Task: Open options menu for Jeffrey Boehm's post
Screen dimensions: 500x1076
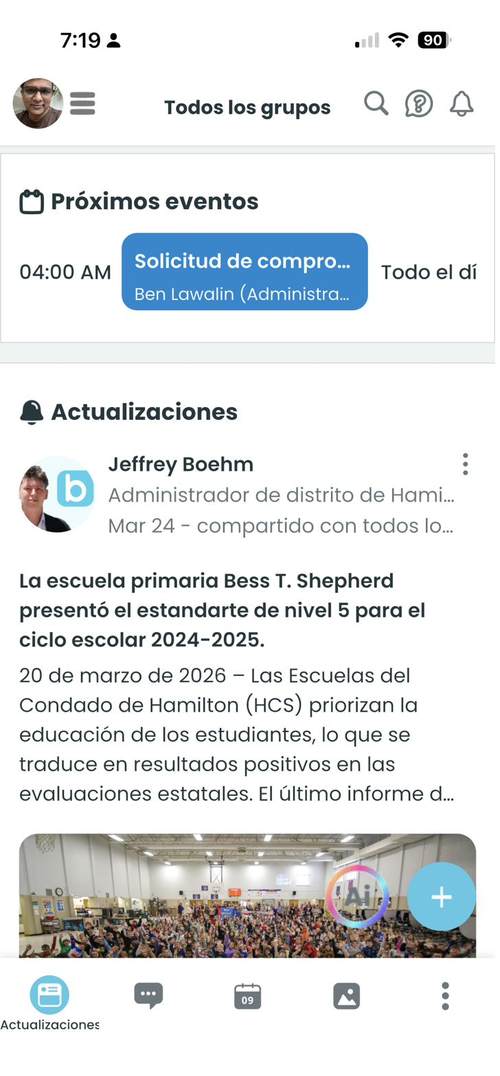Action: pyautogui.click(x=465, y=464)
